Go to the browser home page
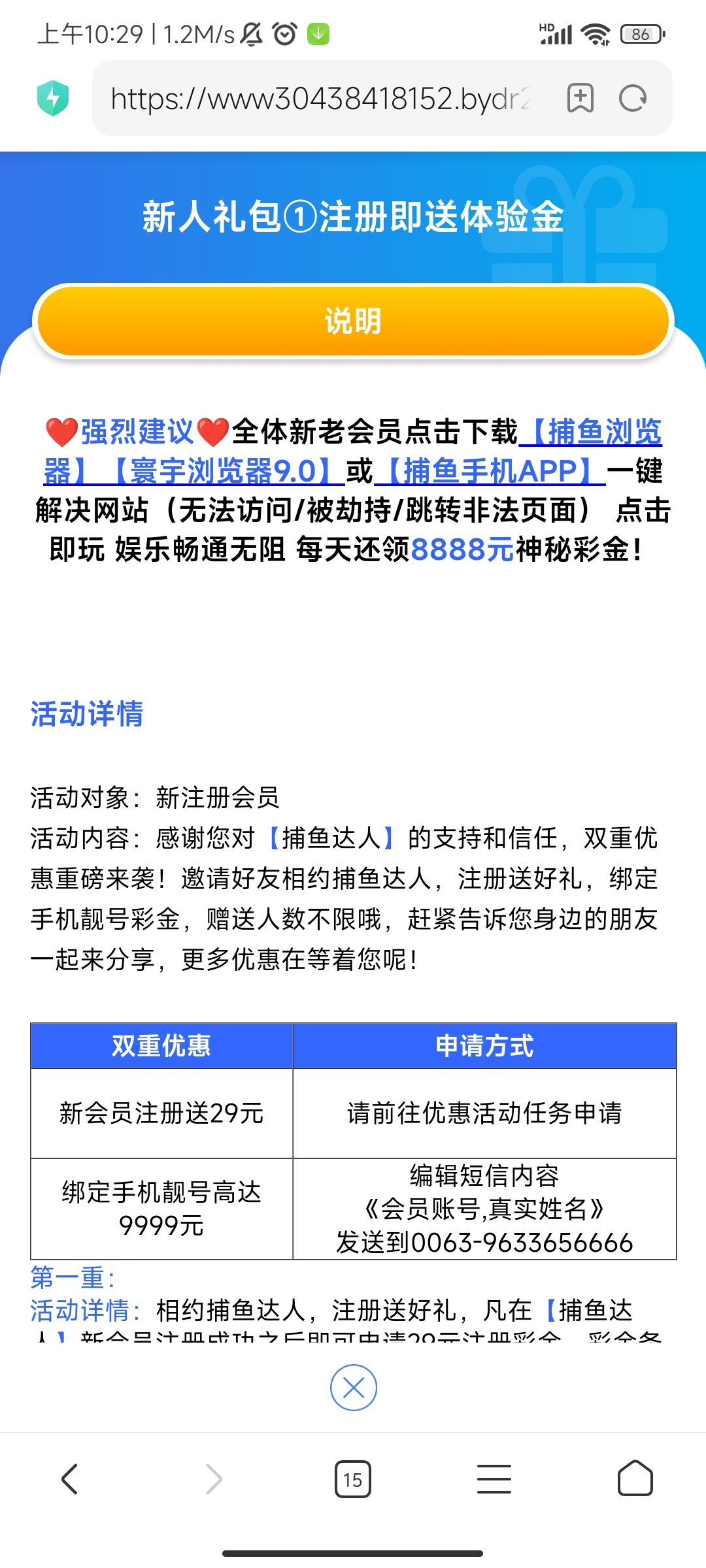 [x=635, y=1478]
